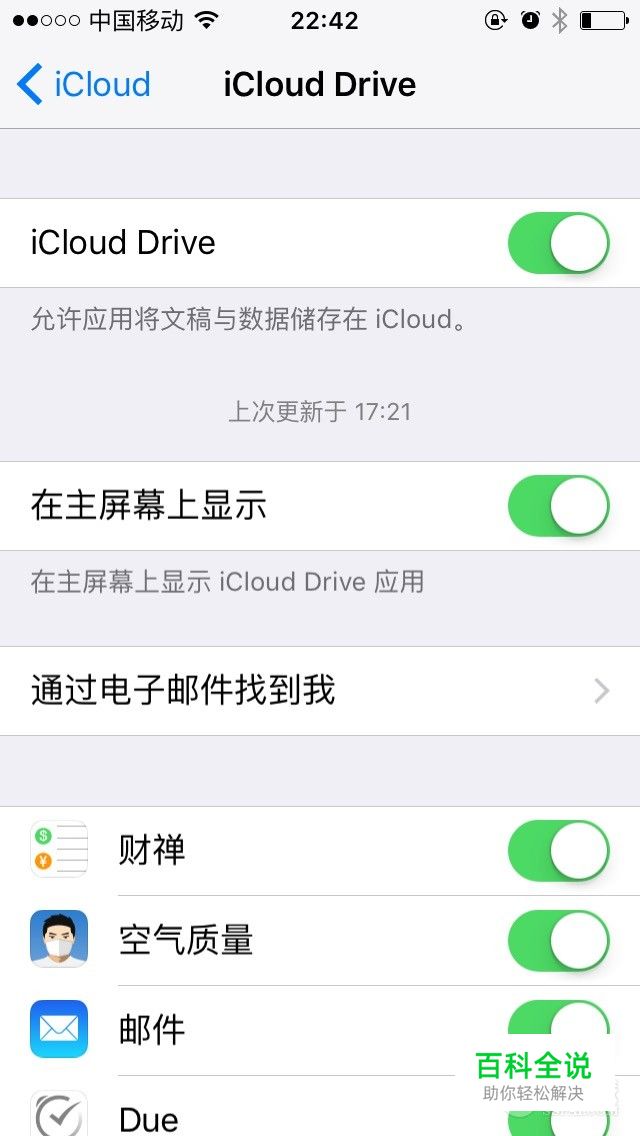The height and width of the screenshot is (1136, 640).
Task: Go back to iCloud settings
Action: click(x=83, y=84)
